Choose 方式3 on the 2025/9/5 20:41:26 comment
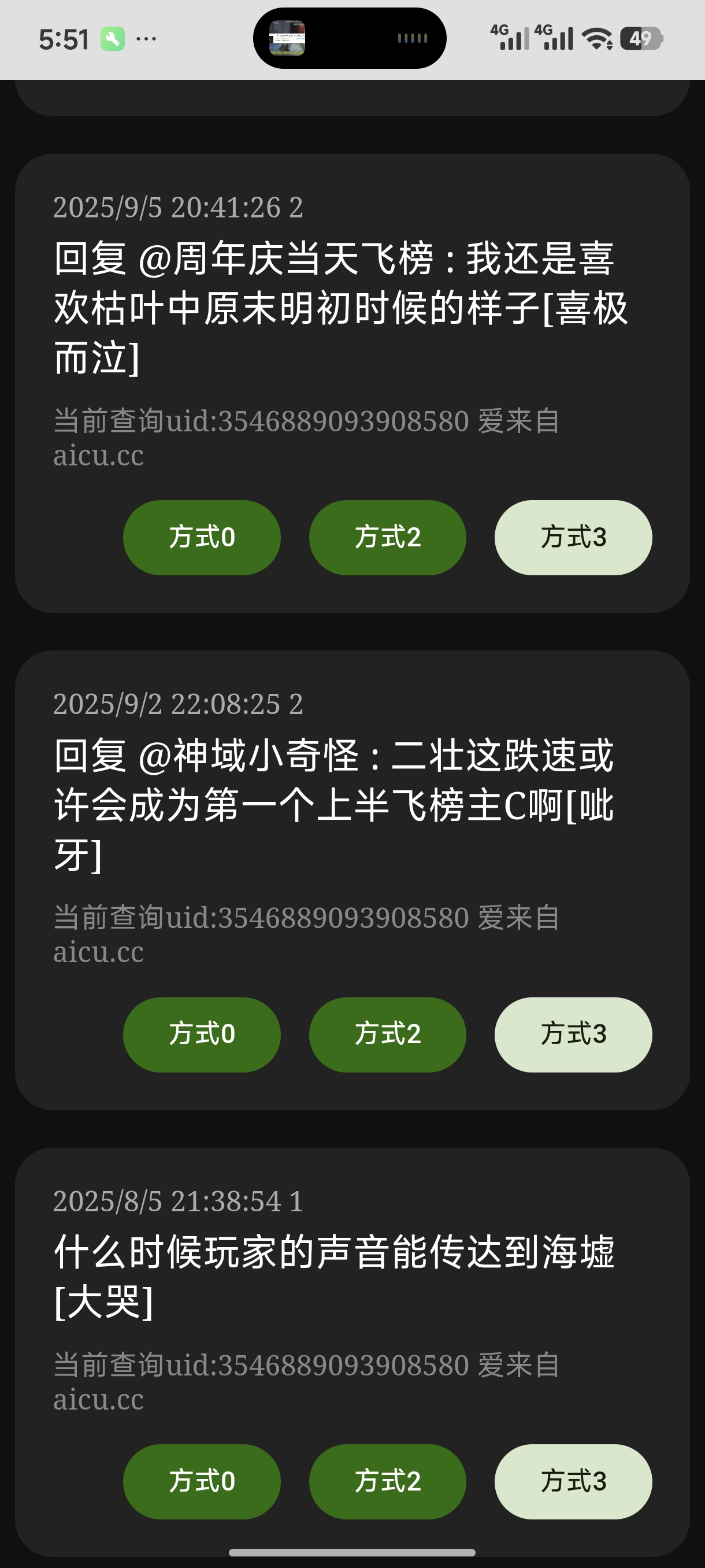This screenshot has width=705, height=1568. click(573, 538)
